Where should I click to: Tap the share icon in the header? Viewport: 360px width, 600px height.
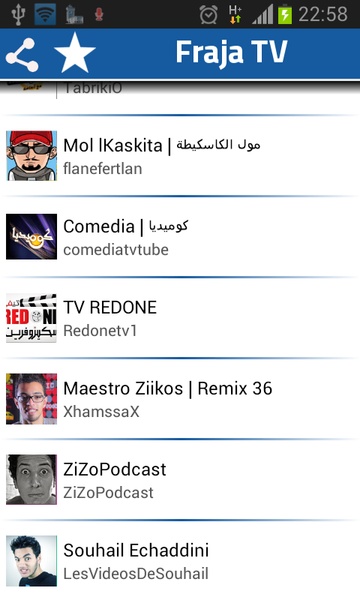[22, 55]
